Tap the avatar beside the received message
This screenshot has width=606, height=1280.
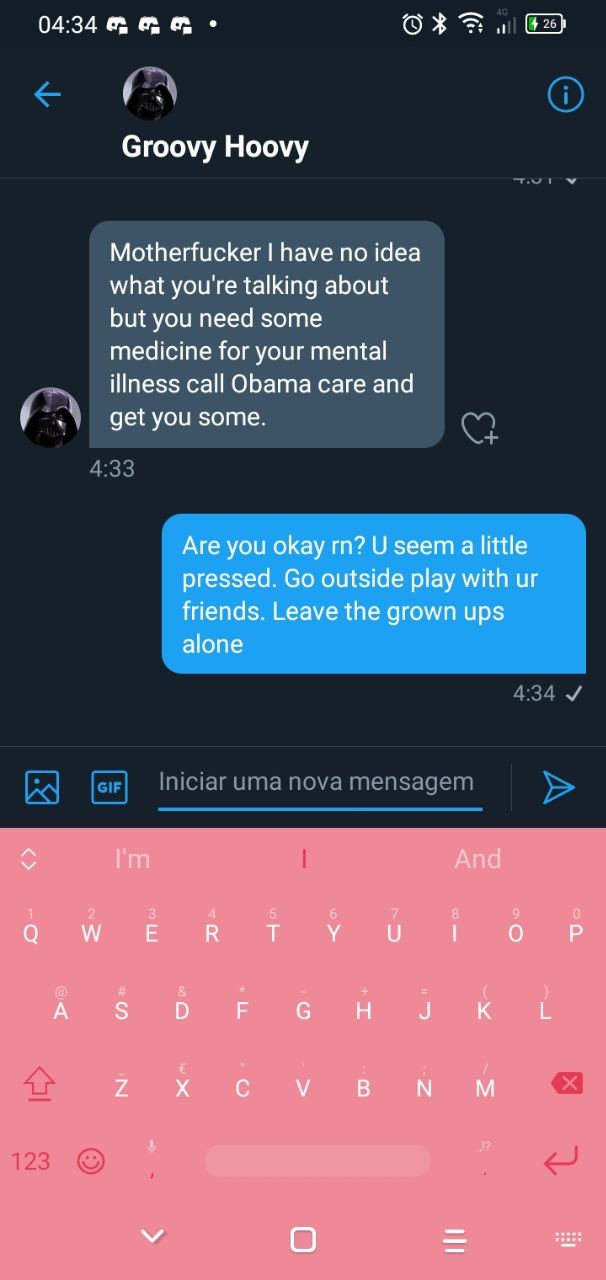[x=50, y=417]
